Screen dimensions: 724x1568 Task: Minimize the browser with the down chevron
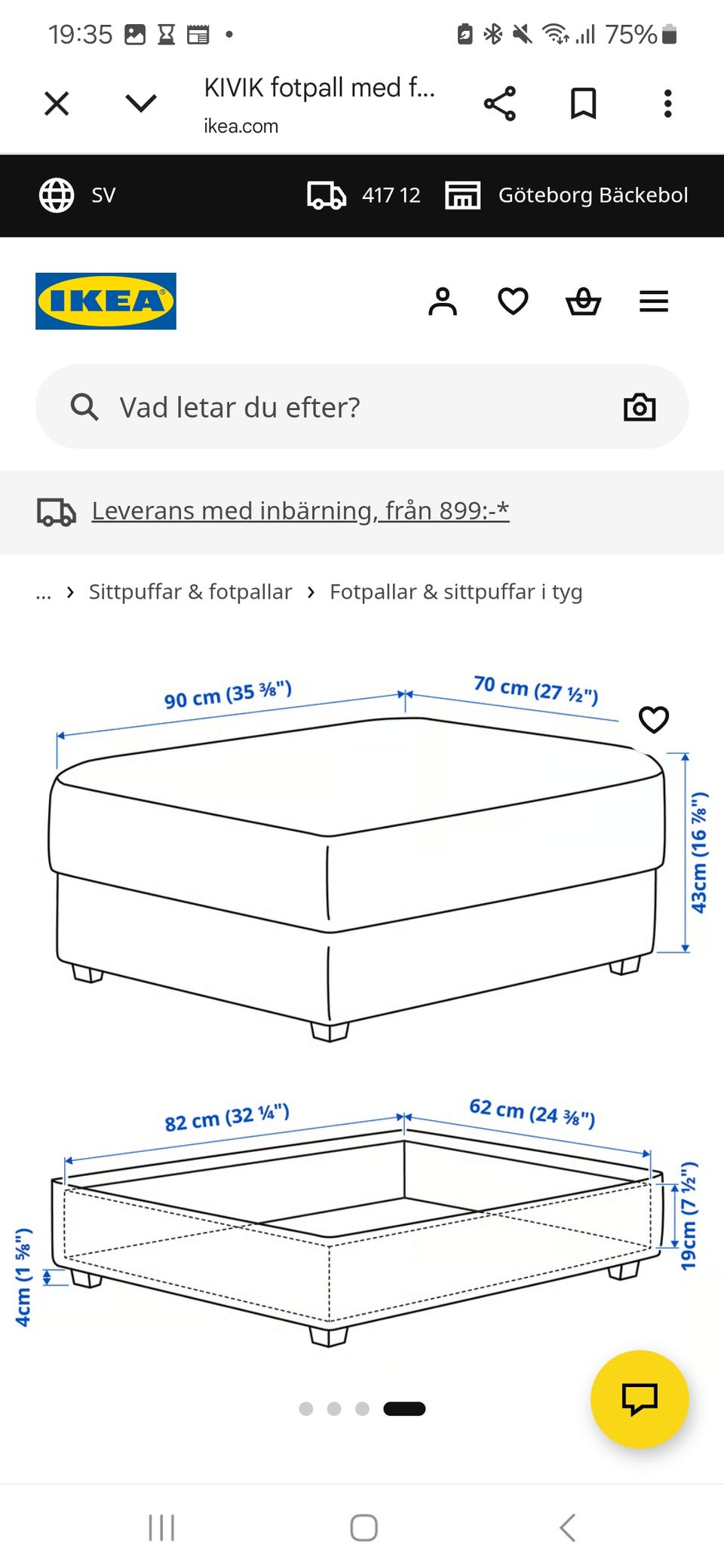[x=141, y=103]
